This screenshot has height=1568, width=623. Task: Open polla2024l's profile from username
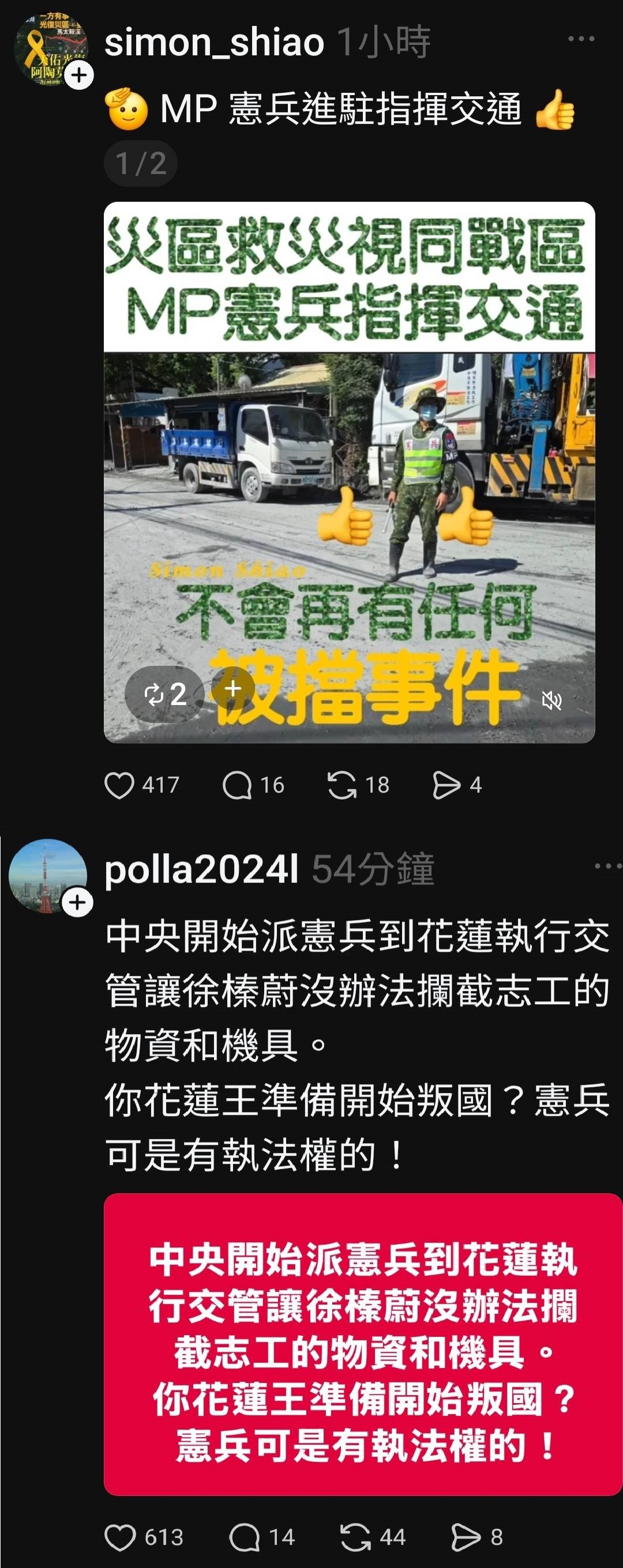201,869
